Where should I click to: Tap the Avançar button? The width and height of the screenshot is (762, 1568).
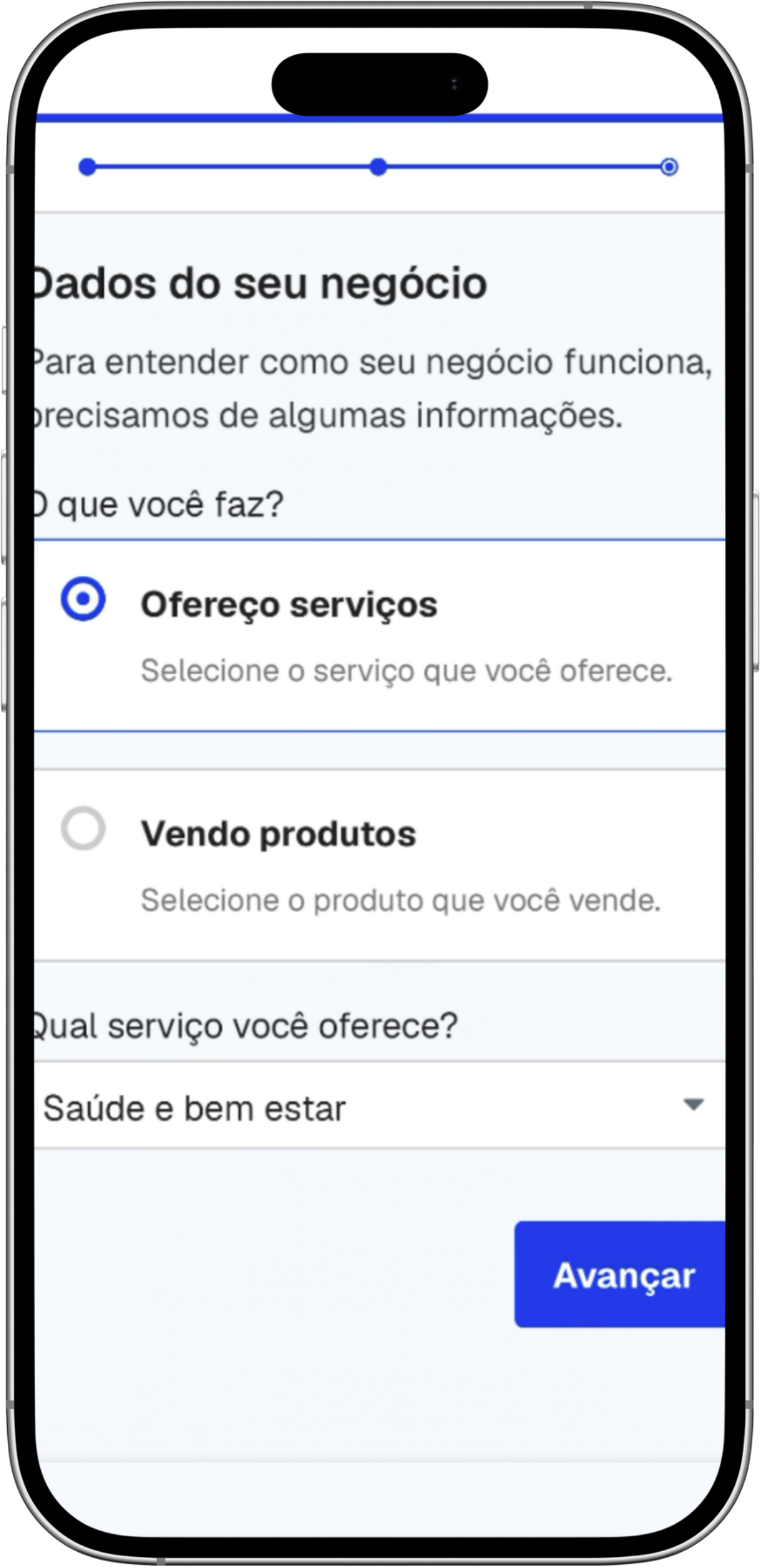click(x=620, y=1275)
